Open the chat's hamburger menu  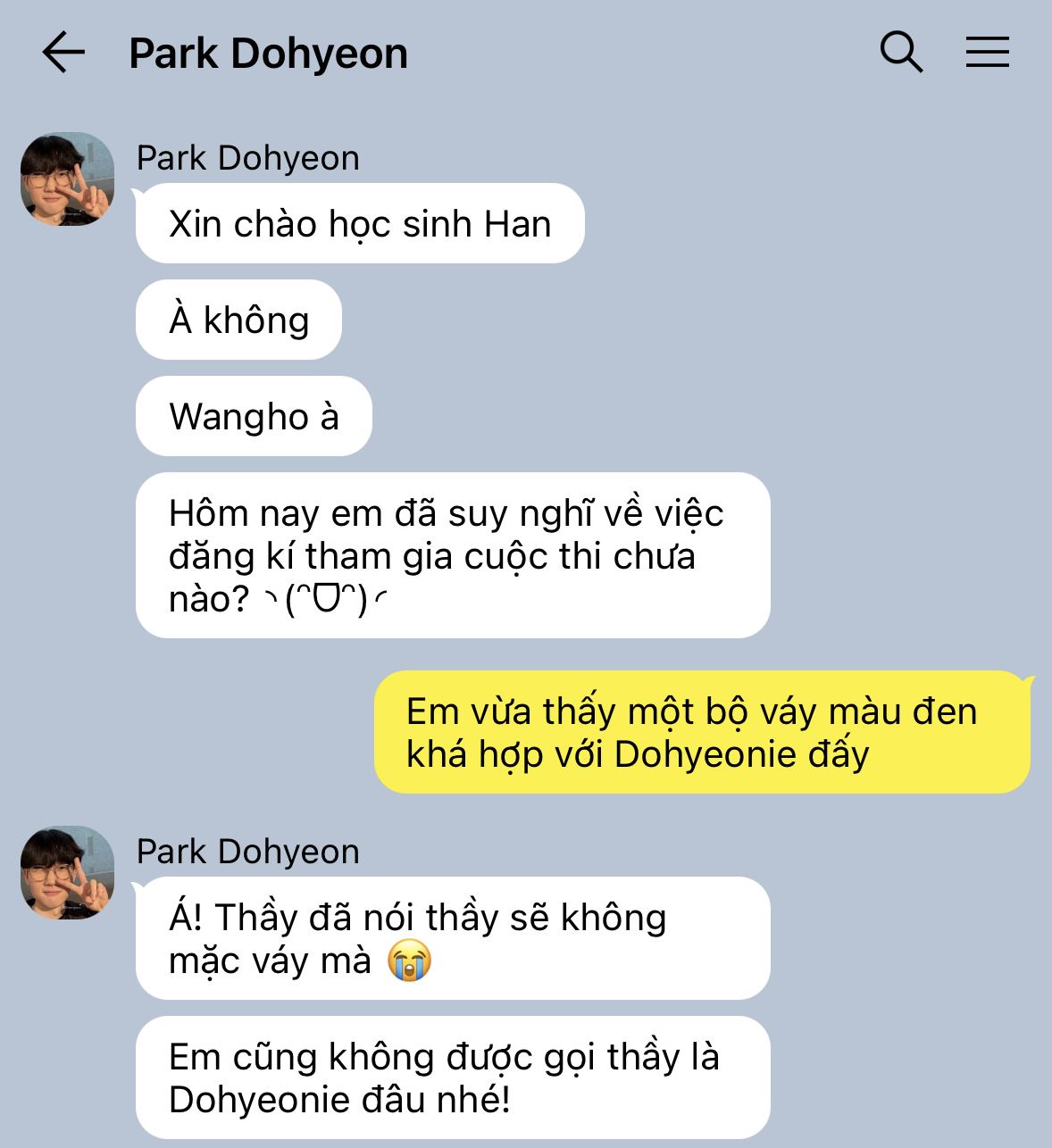pyautogui.click(x=987, y=53)
